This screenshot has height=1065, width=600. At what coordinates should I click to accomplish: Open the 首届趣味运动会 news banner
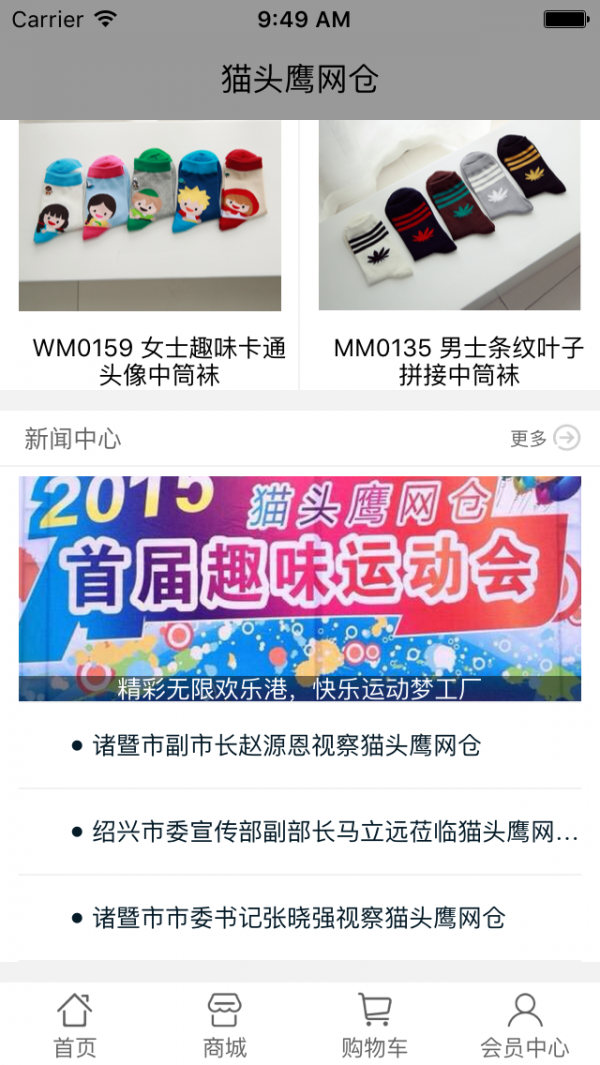(300, 587)
